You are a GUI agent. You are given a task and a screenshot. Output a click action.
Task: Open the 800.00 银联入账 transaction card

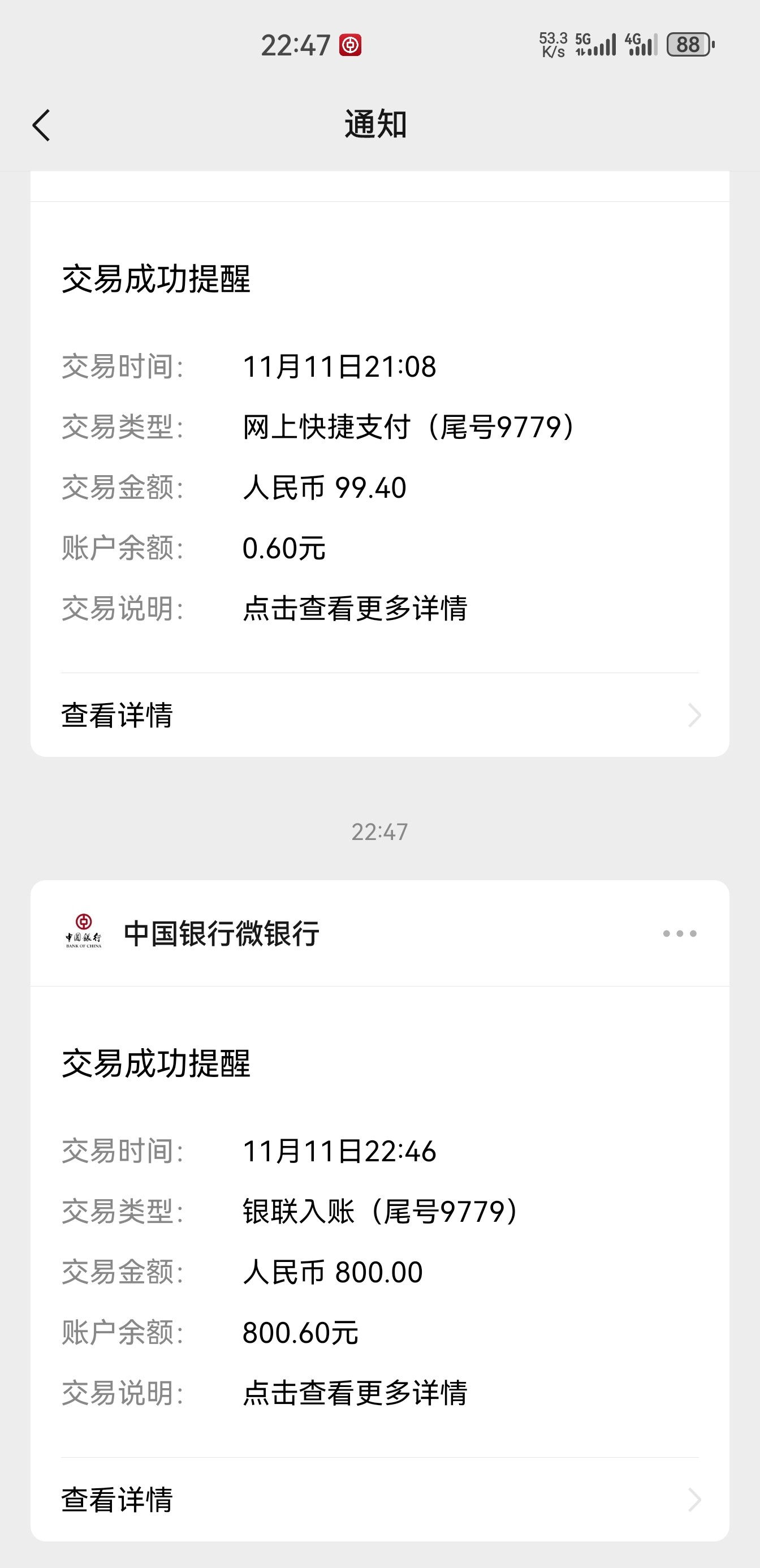(x=379, y=1242)
